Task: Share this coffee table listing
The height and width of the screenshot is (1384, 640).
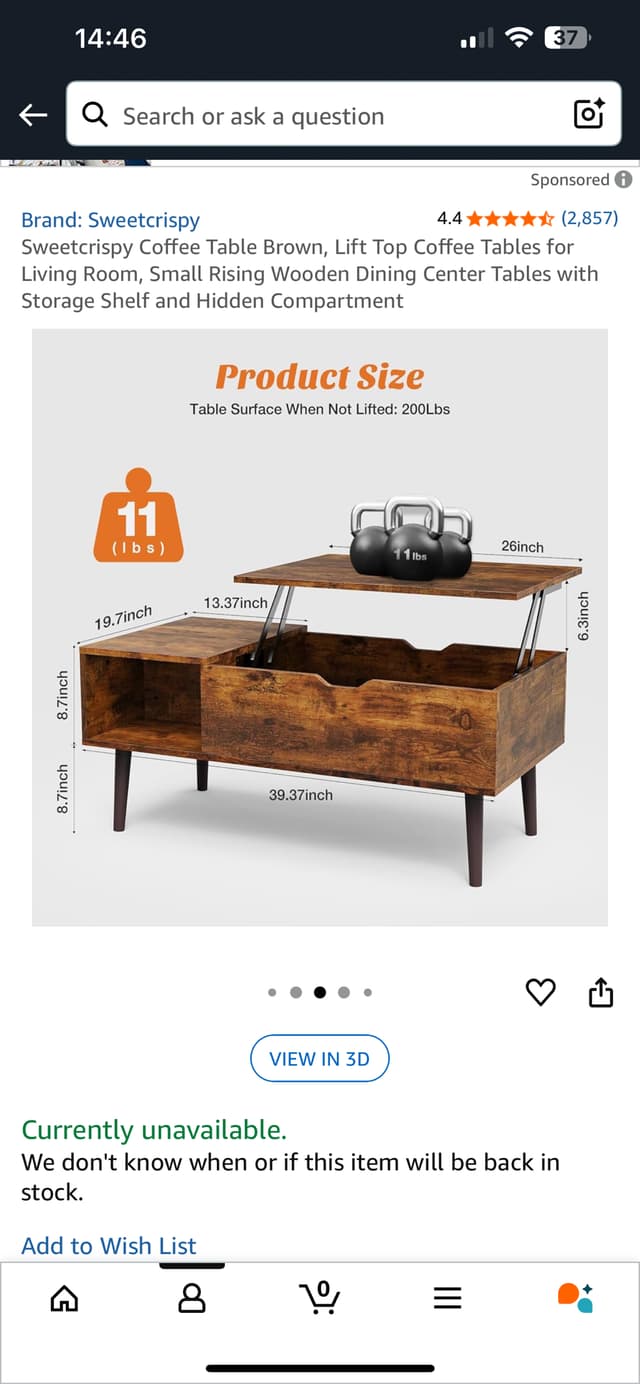Action: 600,992
